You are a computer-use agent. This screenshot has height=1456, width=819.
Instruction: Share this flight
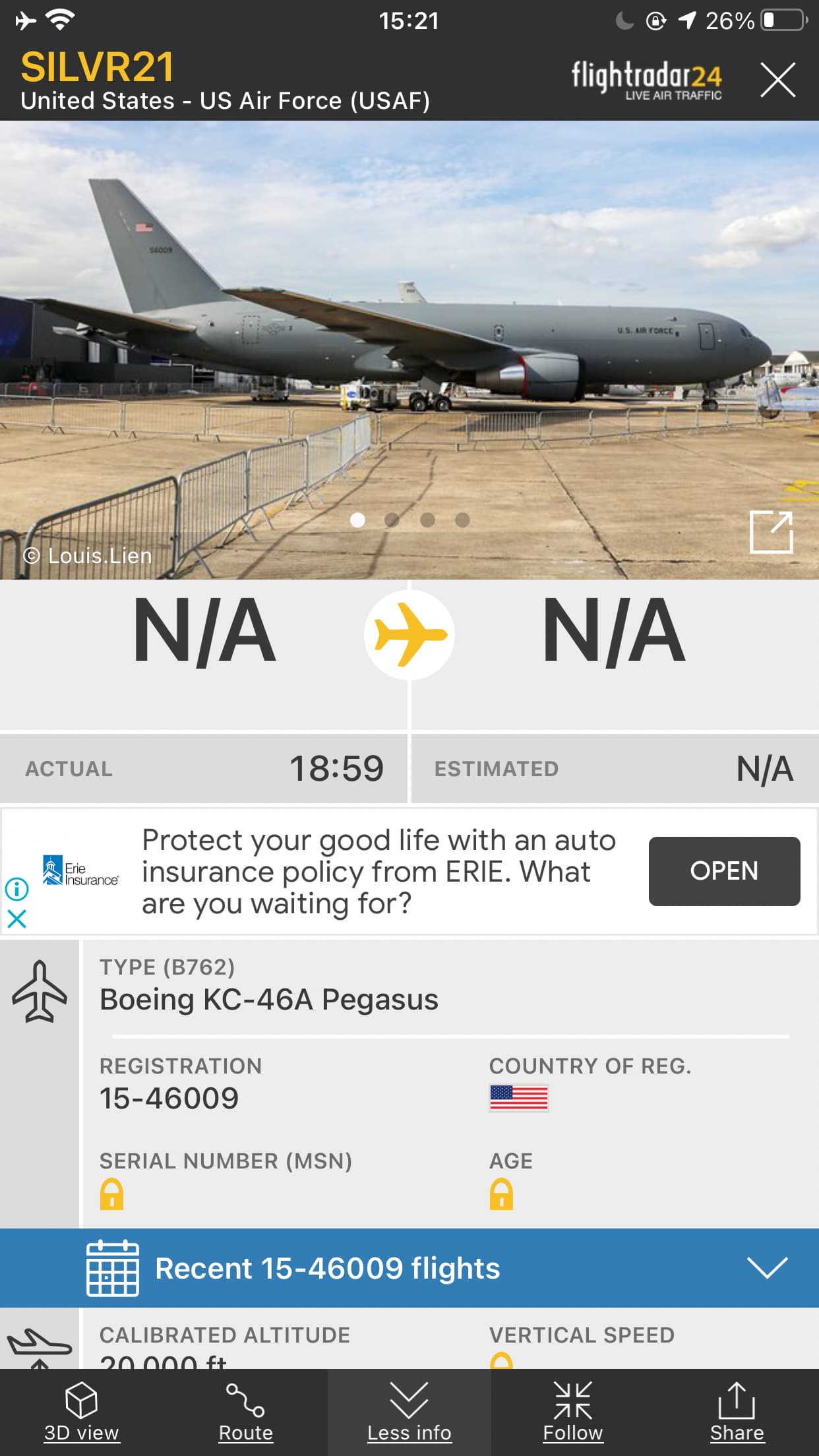click(x=737, y=1412)
